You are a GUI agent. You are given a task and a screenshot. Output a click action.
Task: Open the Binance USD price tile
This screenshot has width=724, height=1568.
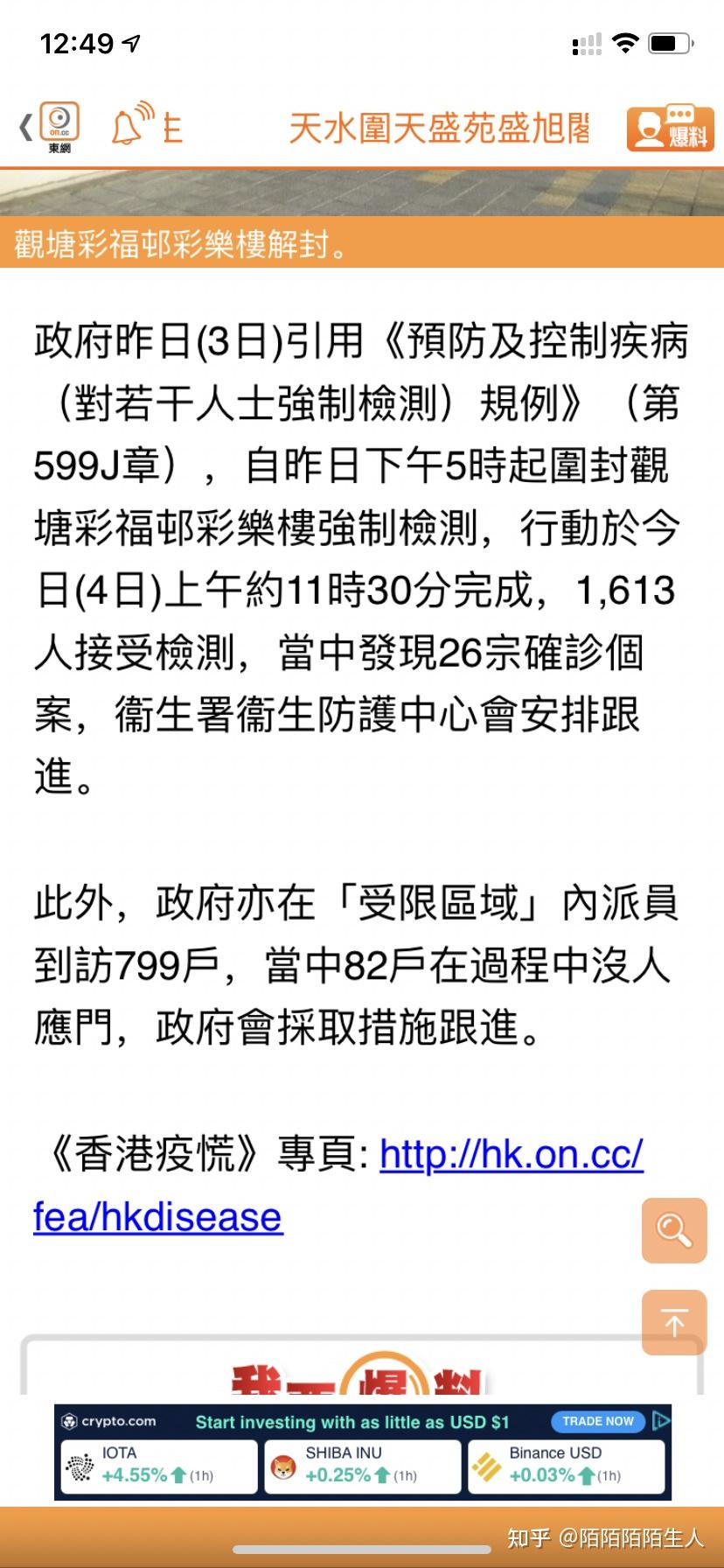567,1466
